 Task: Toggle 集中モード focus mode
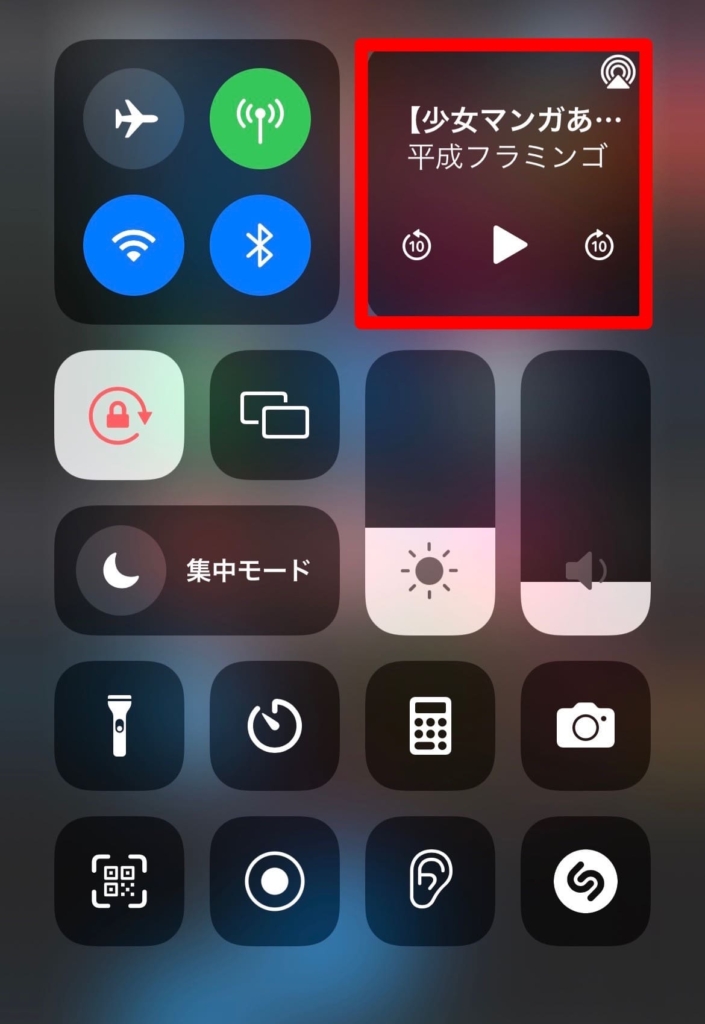[197, 570]
